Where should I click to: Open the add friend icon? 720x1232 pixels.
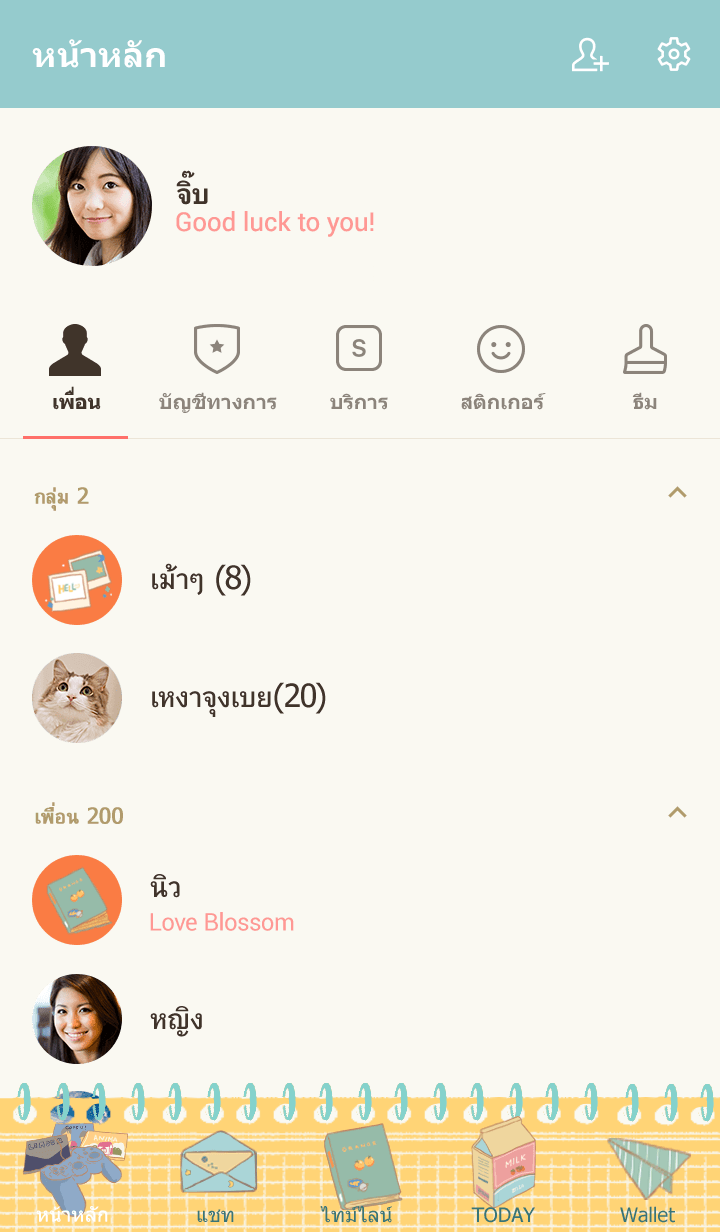tap(590, 55)
